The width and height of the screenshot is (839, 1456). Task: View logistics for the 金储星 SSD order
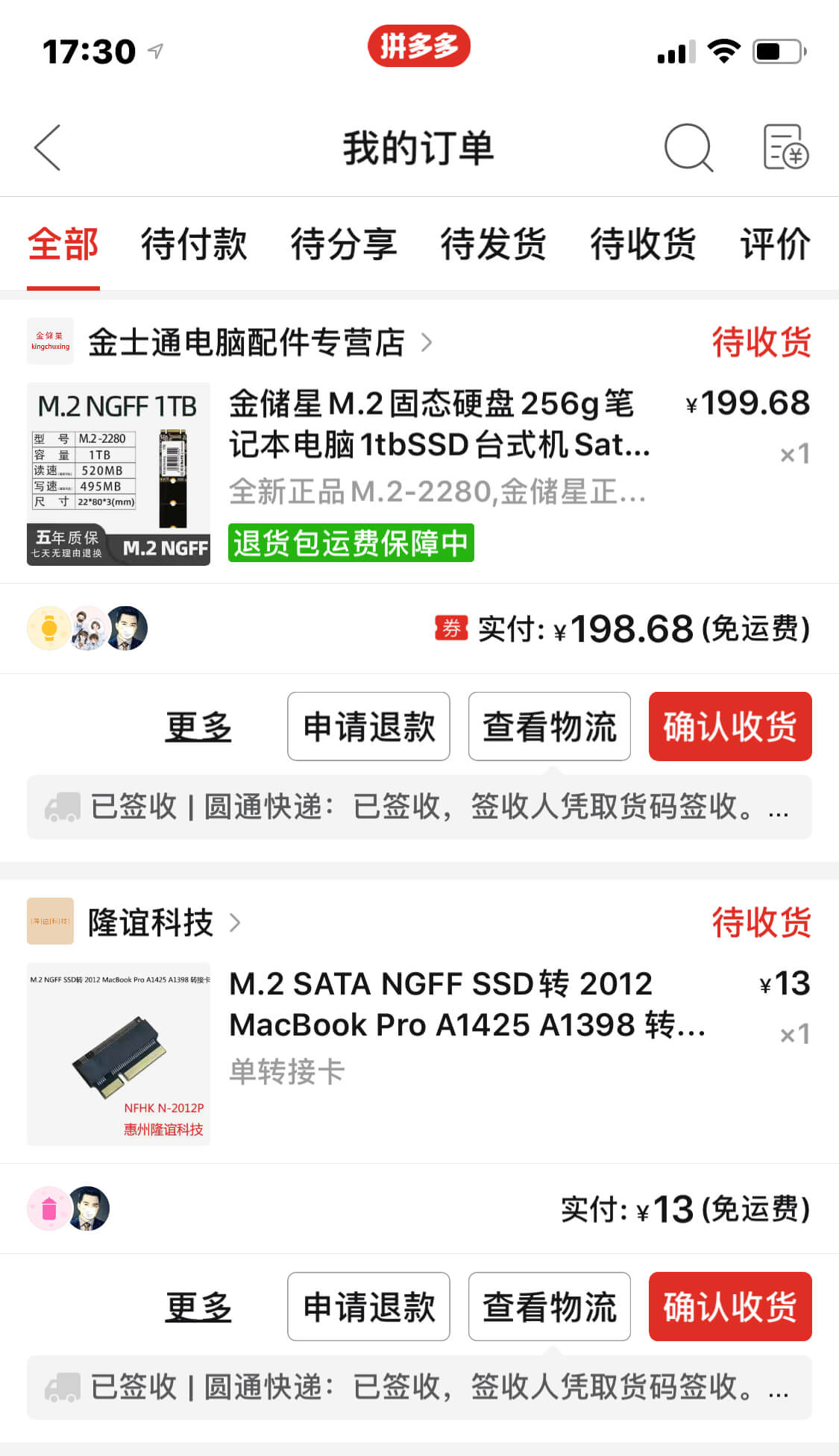coord(549,727)
